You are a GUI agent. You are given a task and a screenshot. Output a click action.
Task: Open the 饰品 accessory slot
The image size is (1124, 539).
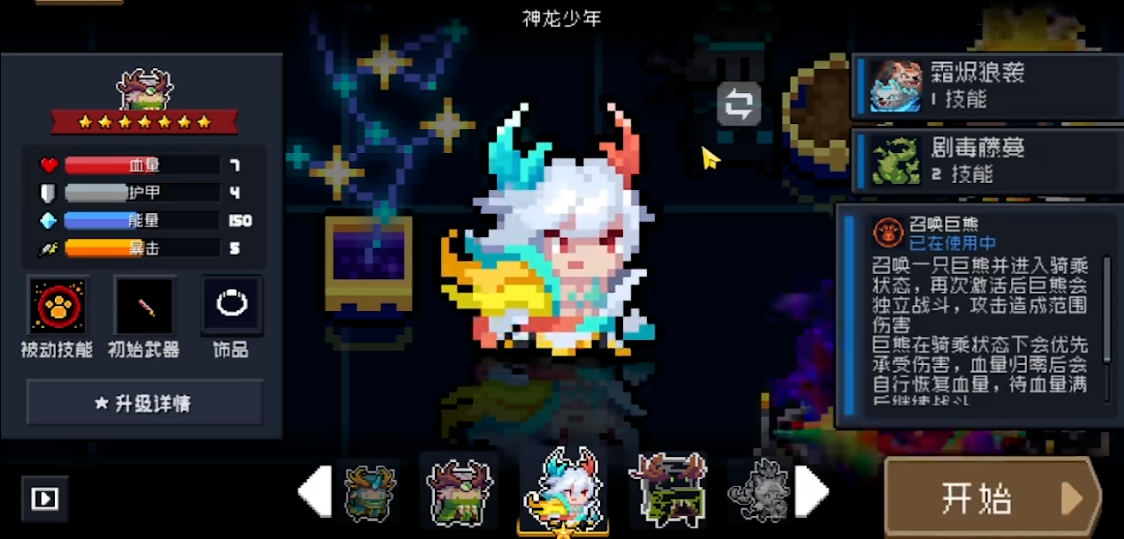(x=232, y=307)
